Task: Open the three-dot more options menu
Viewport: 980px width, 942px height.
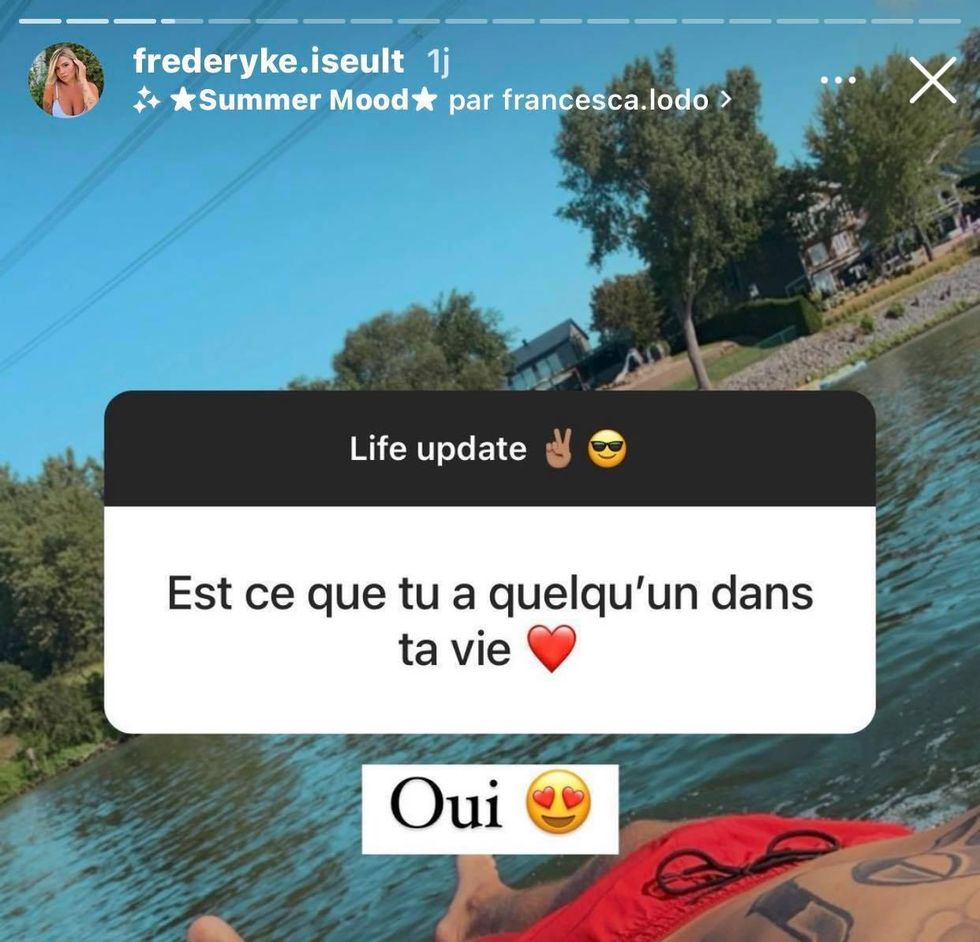Action: click(838, 81)
